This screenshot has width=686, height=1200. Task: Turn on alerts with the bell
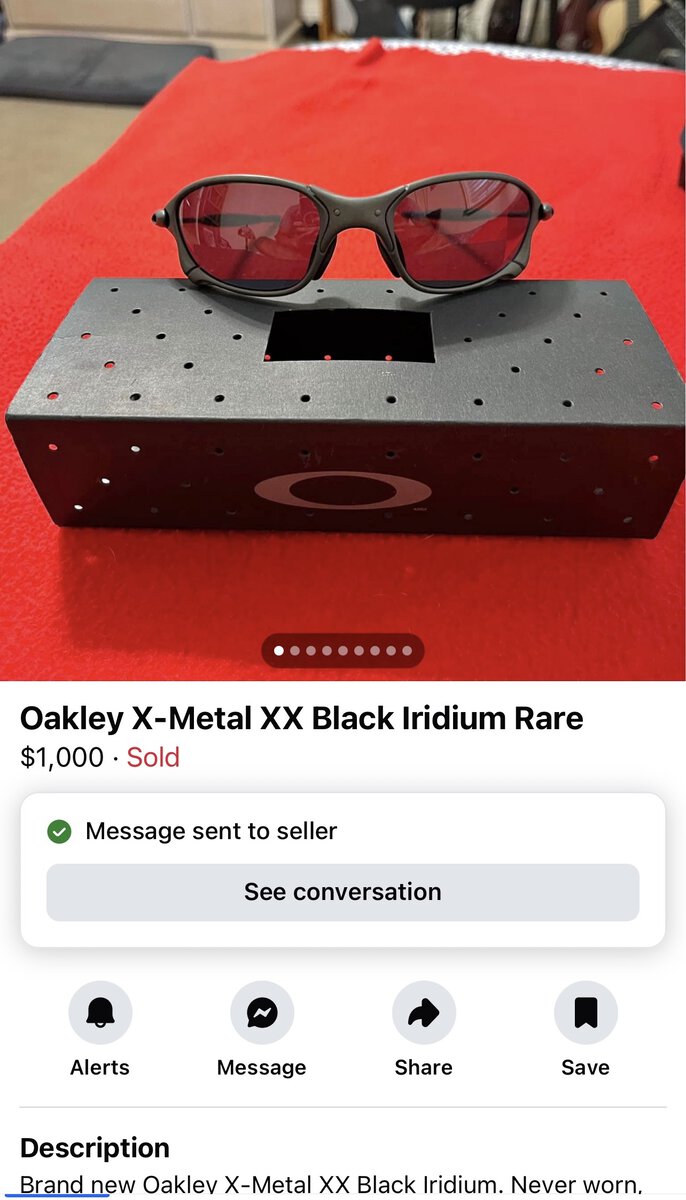point(100,1013)
